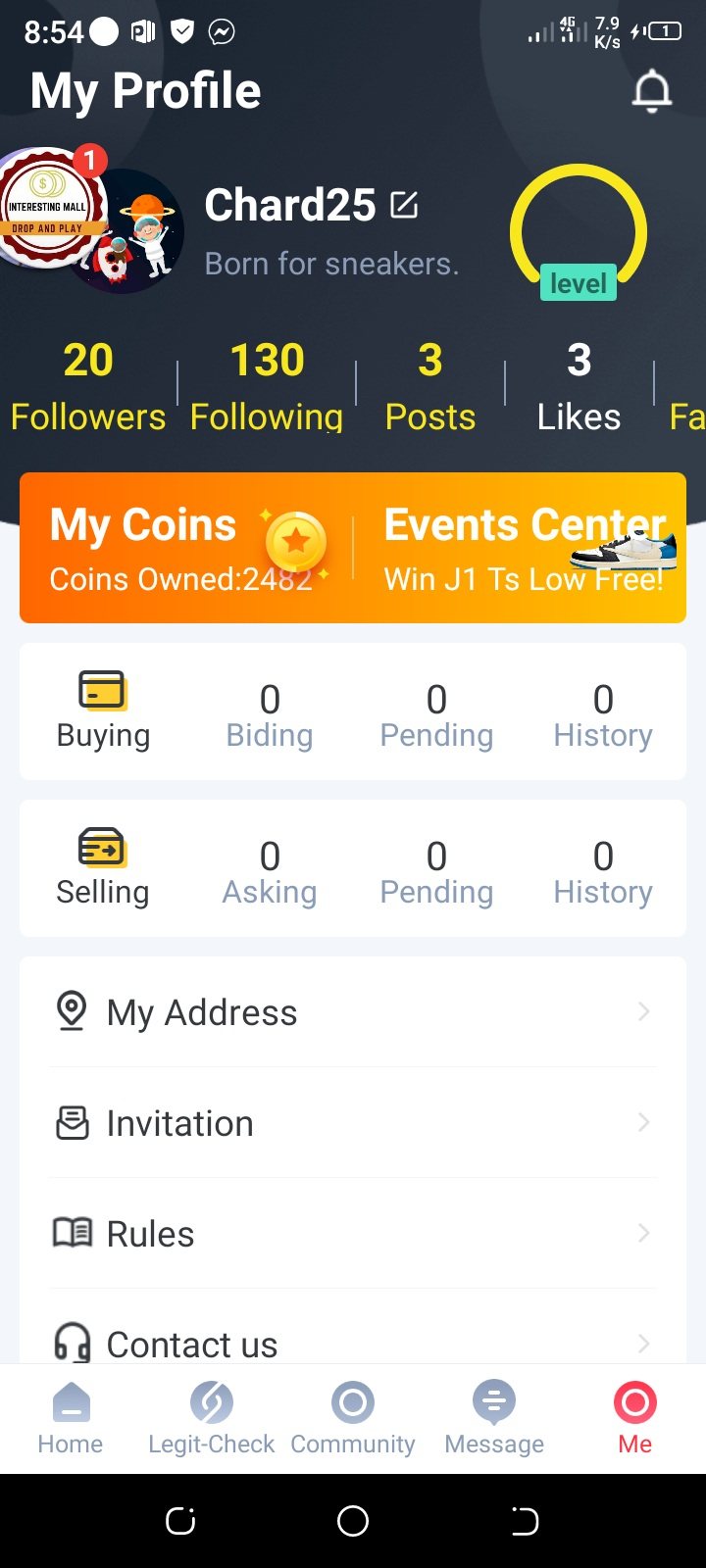Open the Events Center banner
The image size is (706, 1568).
coord(525,549)
